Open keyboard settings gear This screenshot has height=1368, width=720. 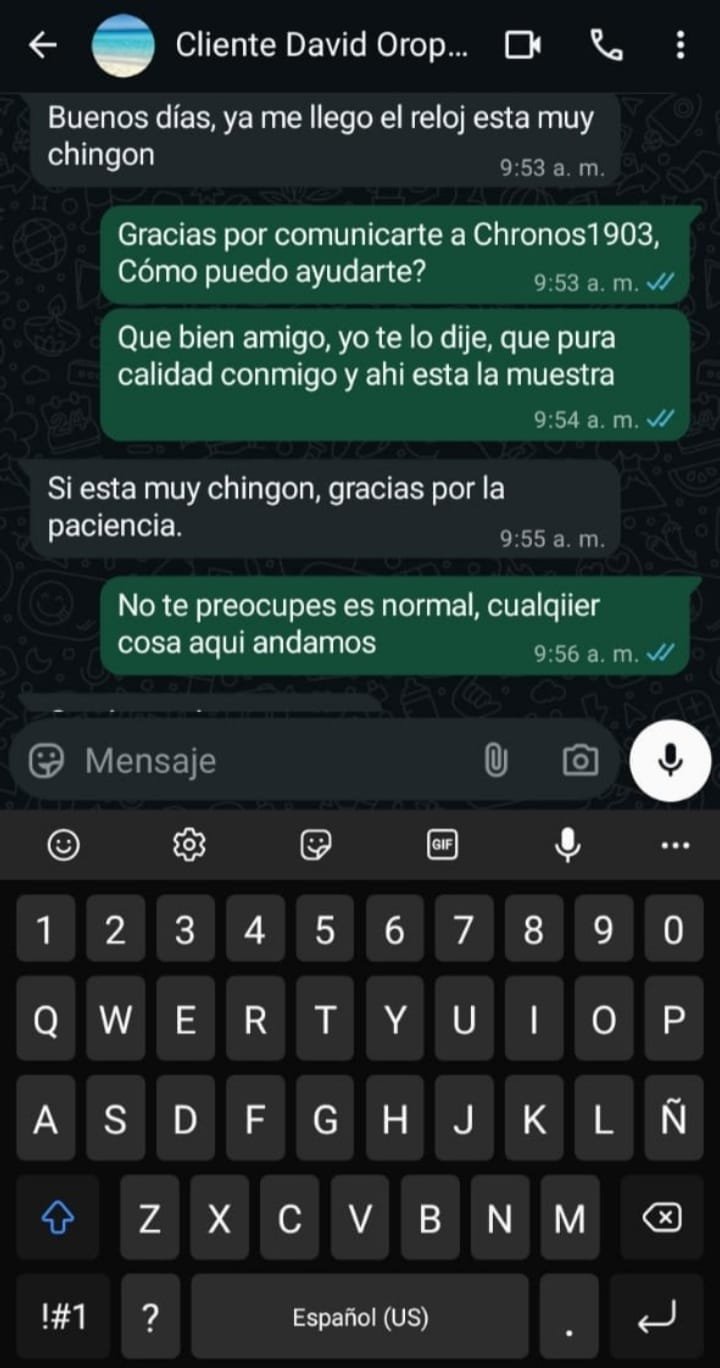(x=189, y=846)
